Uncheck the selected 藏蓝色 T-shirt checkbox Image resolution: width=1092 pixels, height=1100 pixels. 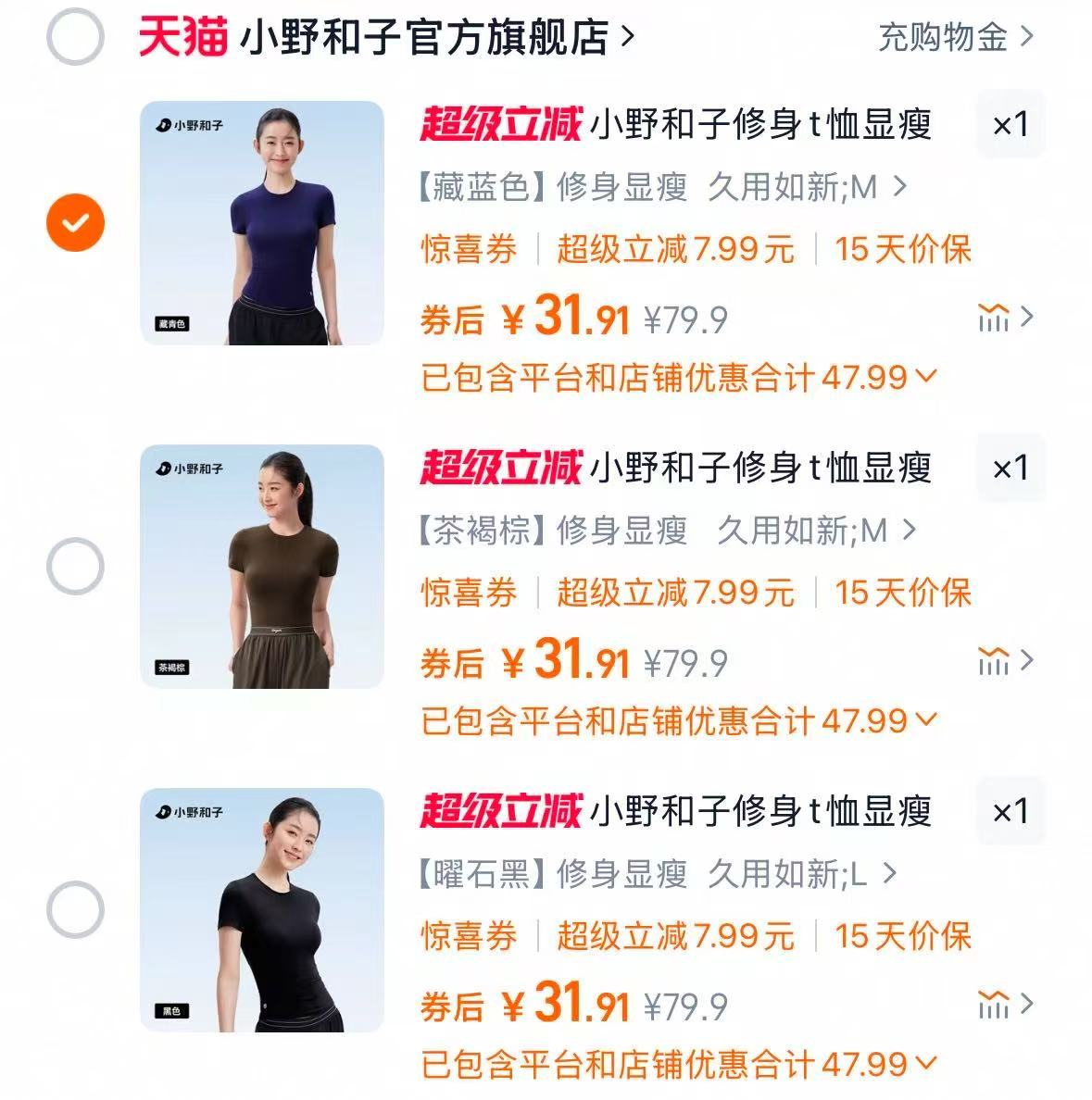75,220
